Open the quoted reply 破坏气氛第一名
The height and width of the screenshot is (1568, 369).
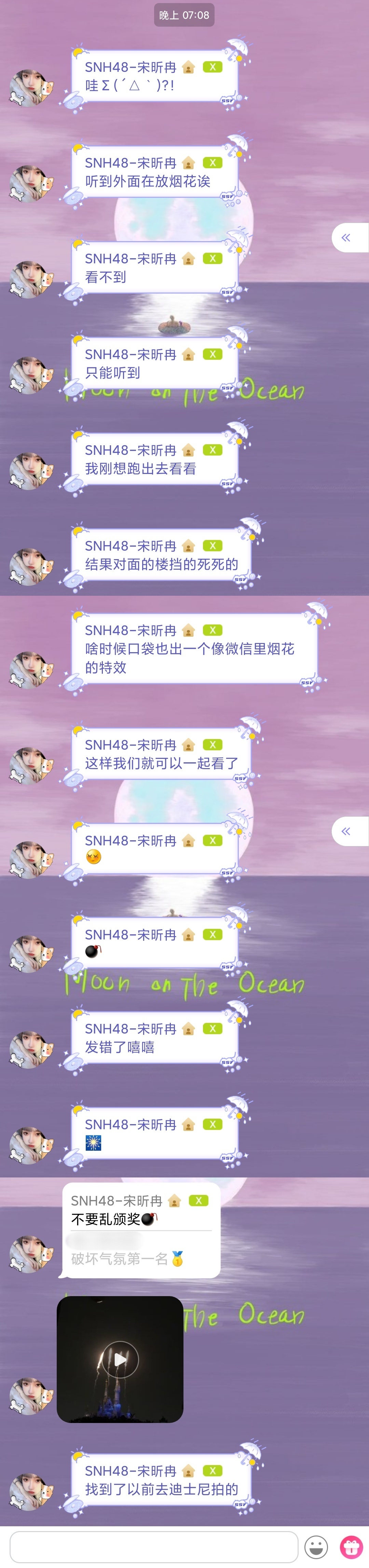(128, 1258)
